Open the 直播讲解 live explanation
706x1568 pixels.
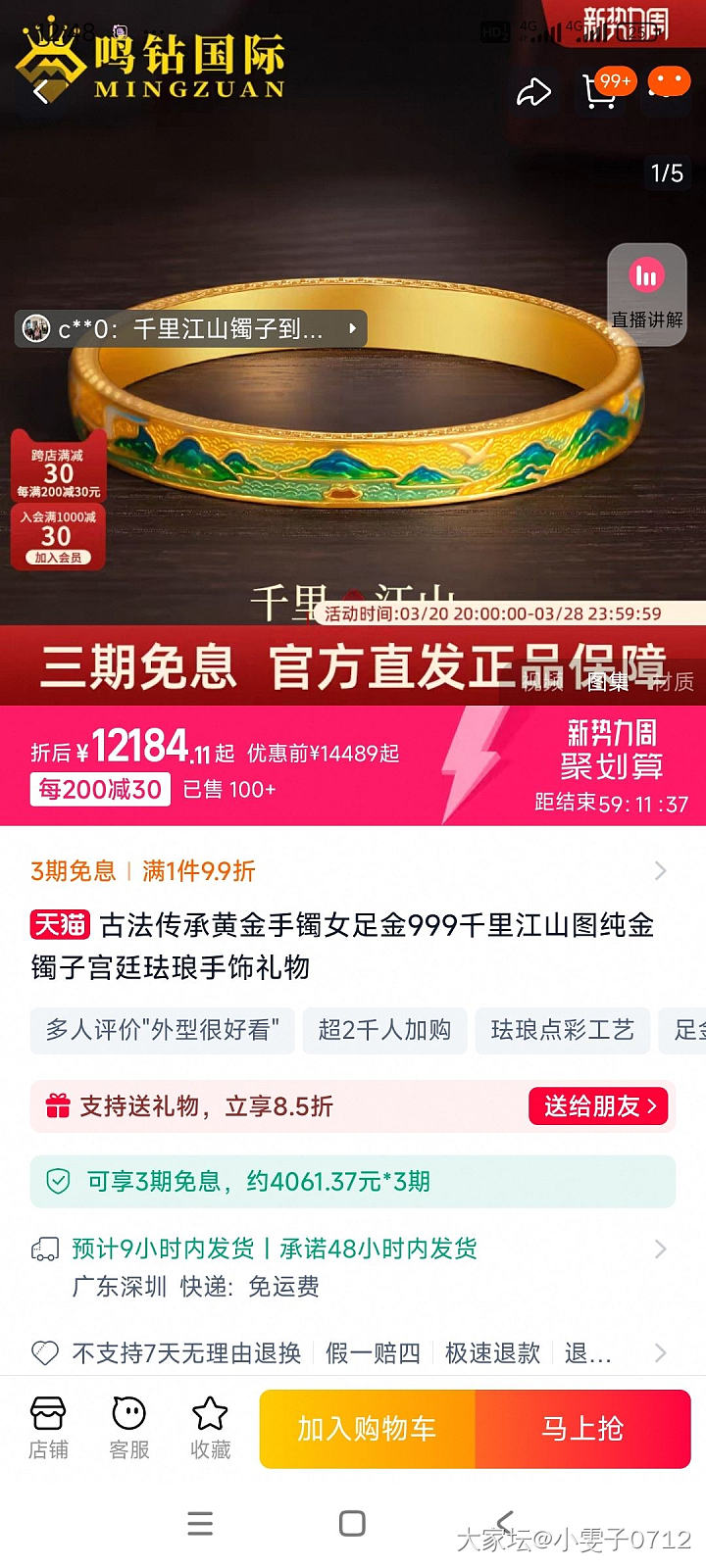click(646, 293)
